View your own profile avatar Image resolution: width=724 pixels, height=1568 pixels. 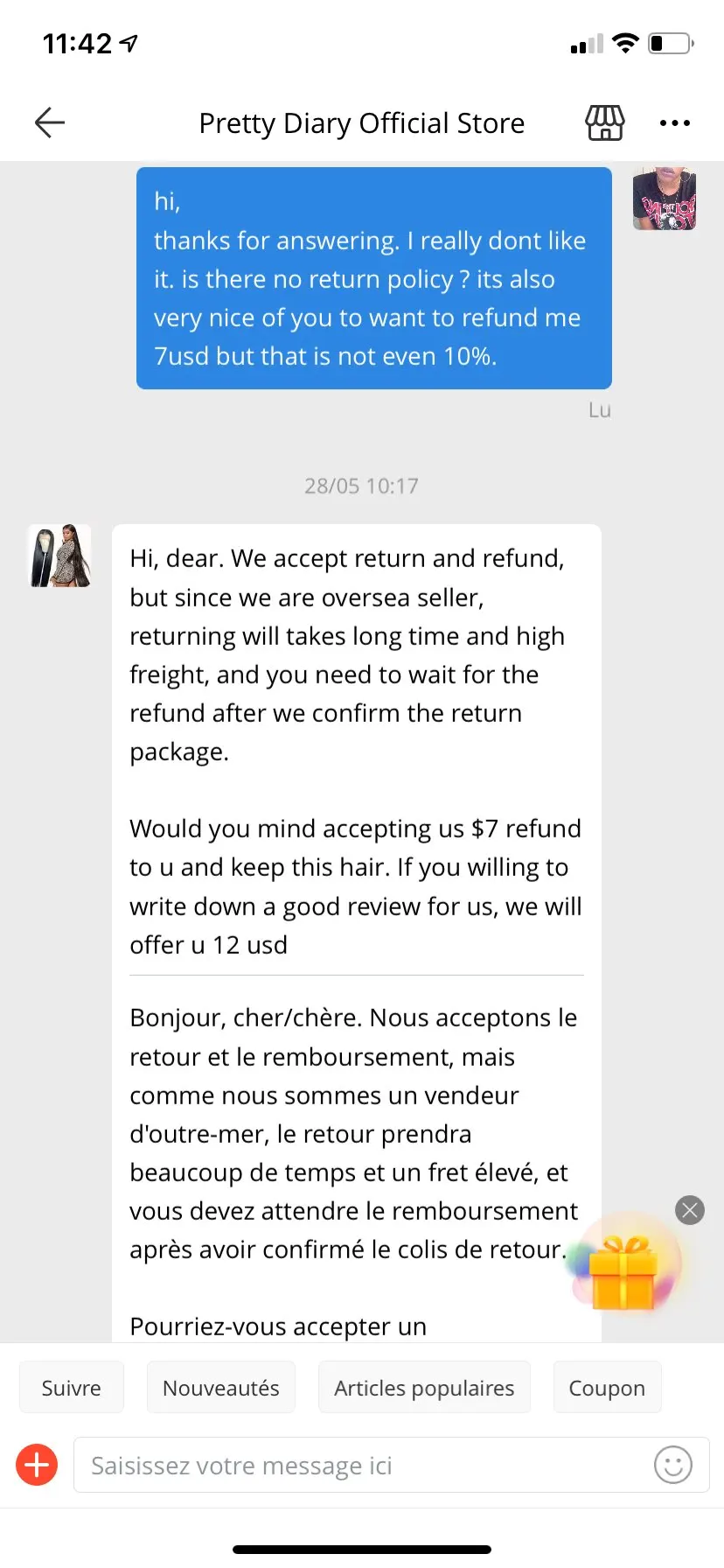[x=665, y=199]
